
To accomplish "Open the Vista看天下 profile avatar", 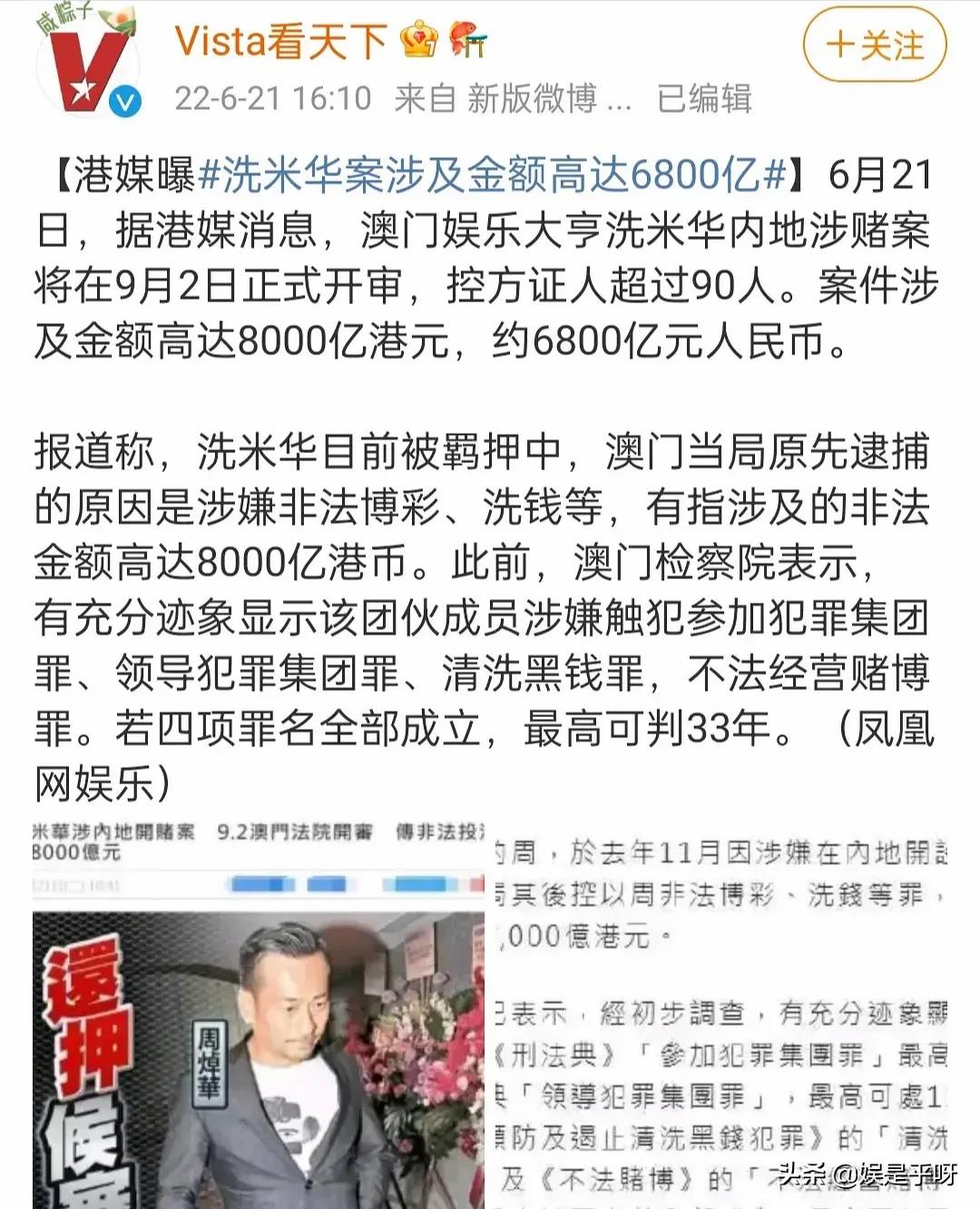I will tap(88, 65).
